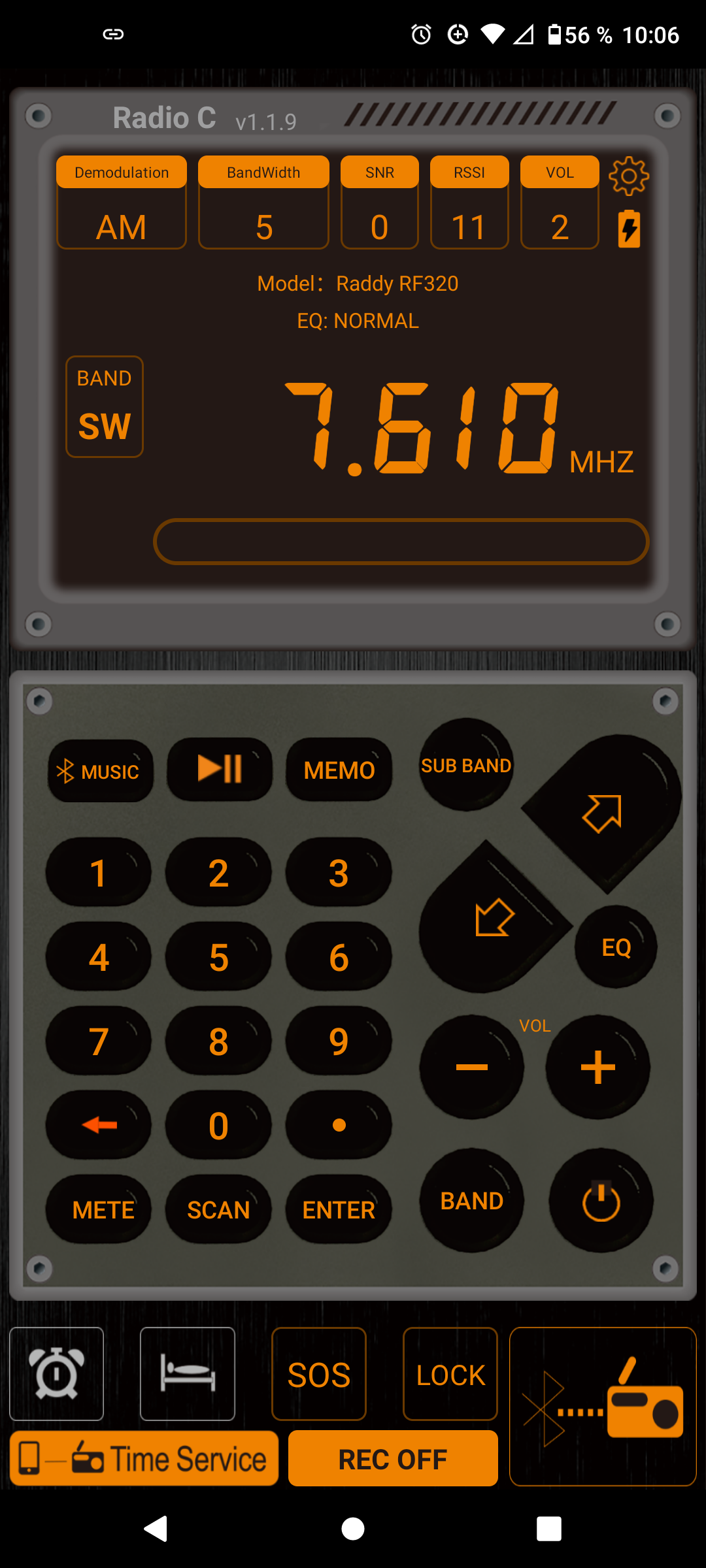This screenshot has height=1568, width=706.
Task: Open the settings gear icon
Action: 629,176
